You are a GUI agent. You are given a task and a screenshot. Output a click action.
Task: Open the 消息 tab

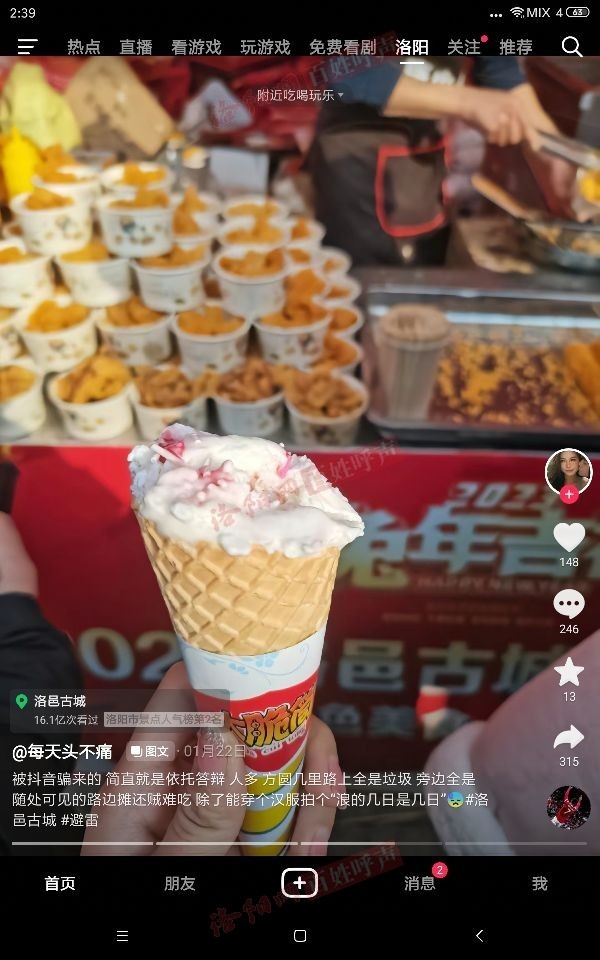click(x=420, y=883)
